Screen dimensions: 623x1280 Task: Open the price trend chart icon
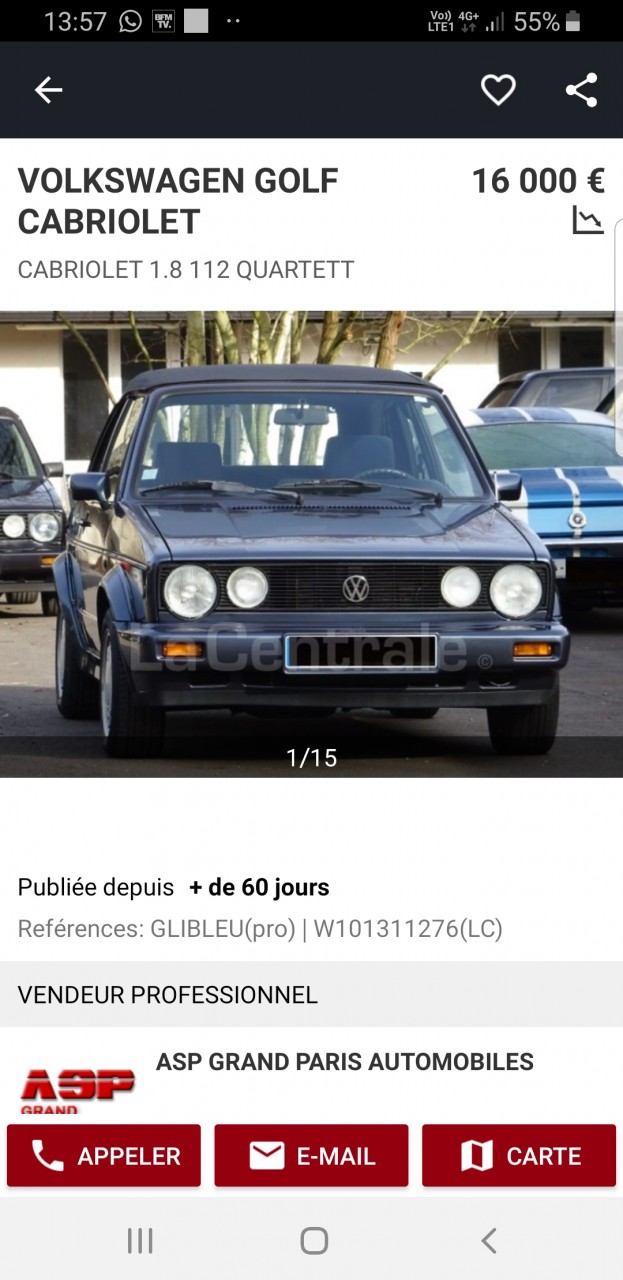(588, 220)
